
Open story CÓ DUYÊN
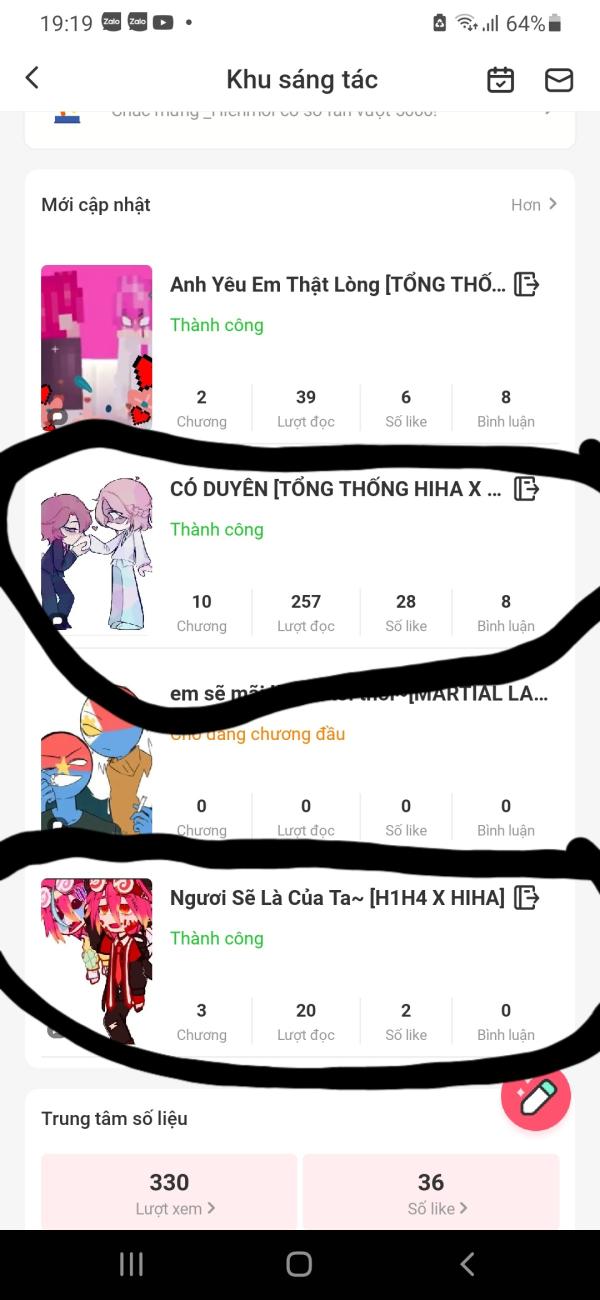(x=335, y=489)
